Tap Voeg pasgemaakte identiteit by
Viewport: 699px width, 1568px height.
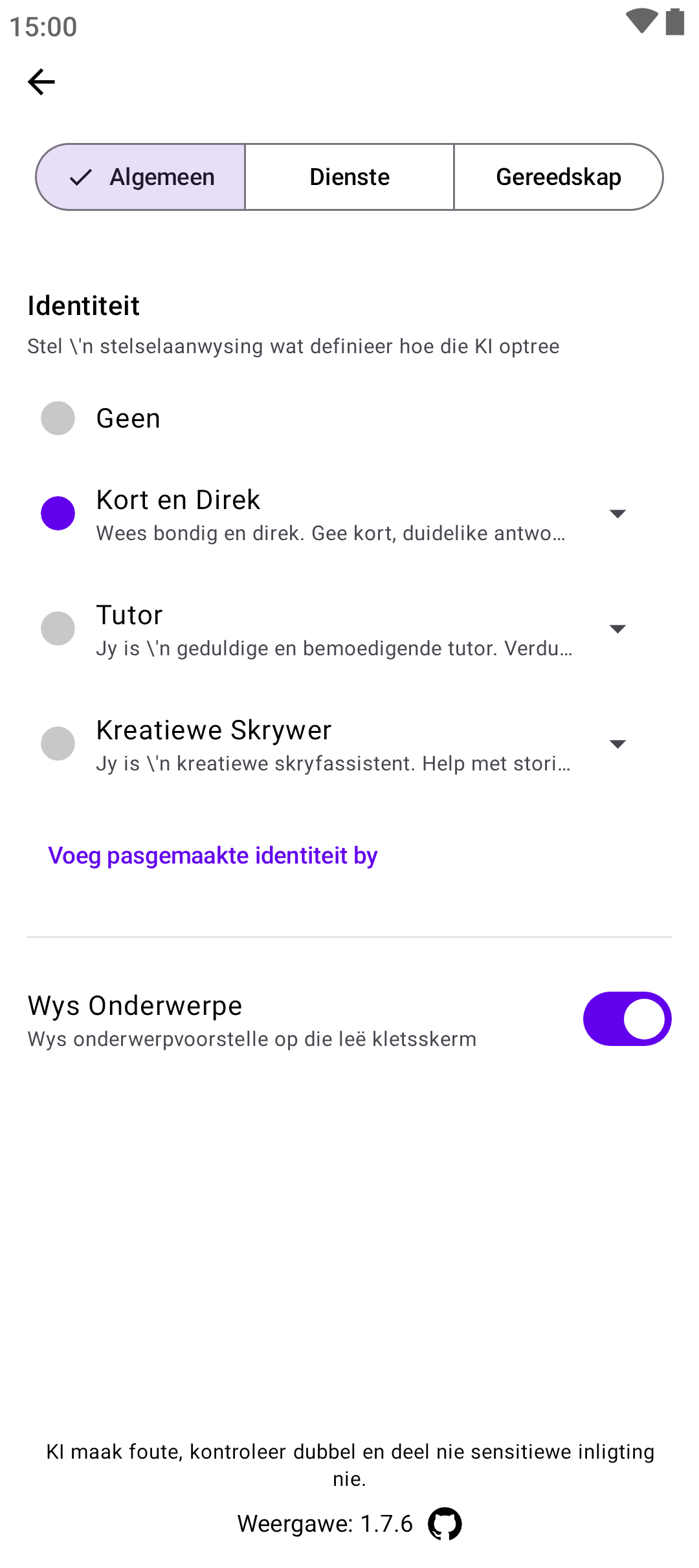213,856
